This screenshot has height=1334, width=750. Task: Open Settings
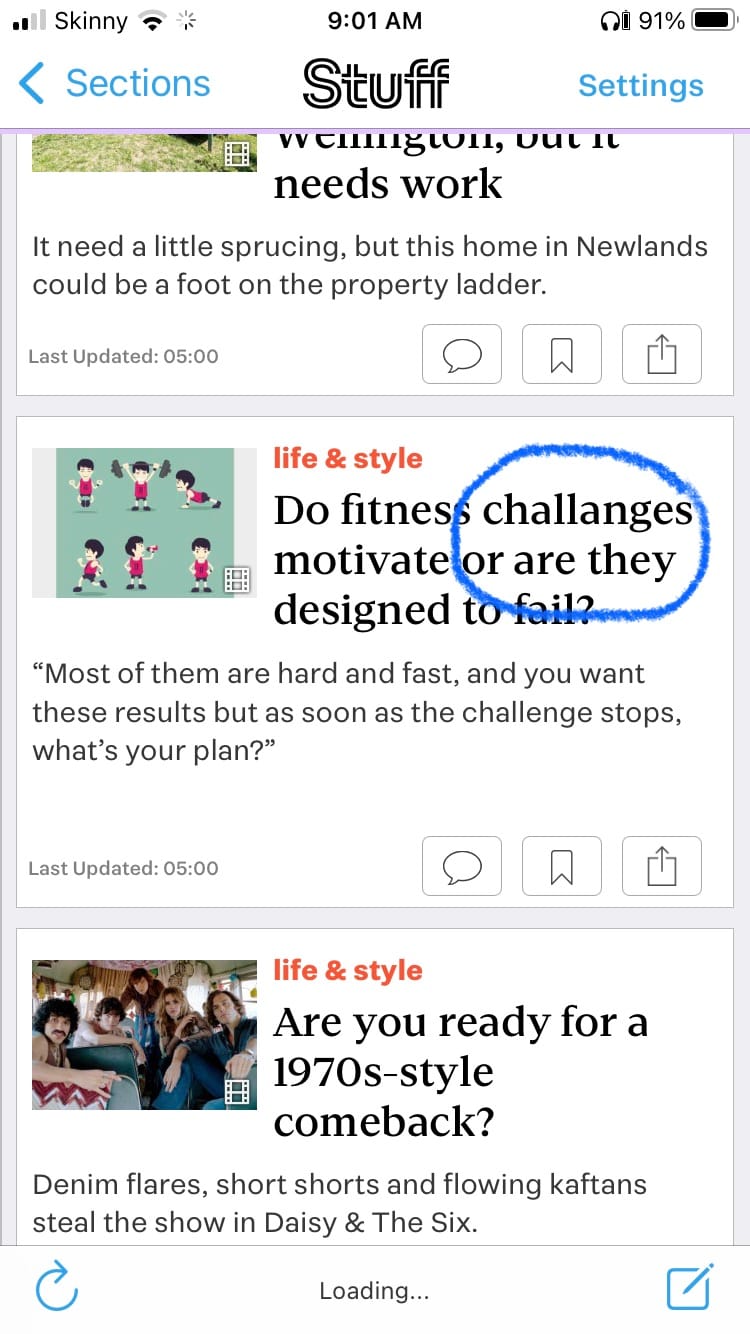(x=640, y=86)
